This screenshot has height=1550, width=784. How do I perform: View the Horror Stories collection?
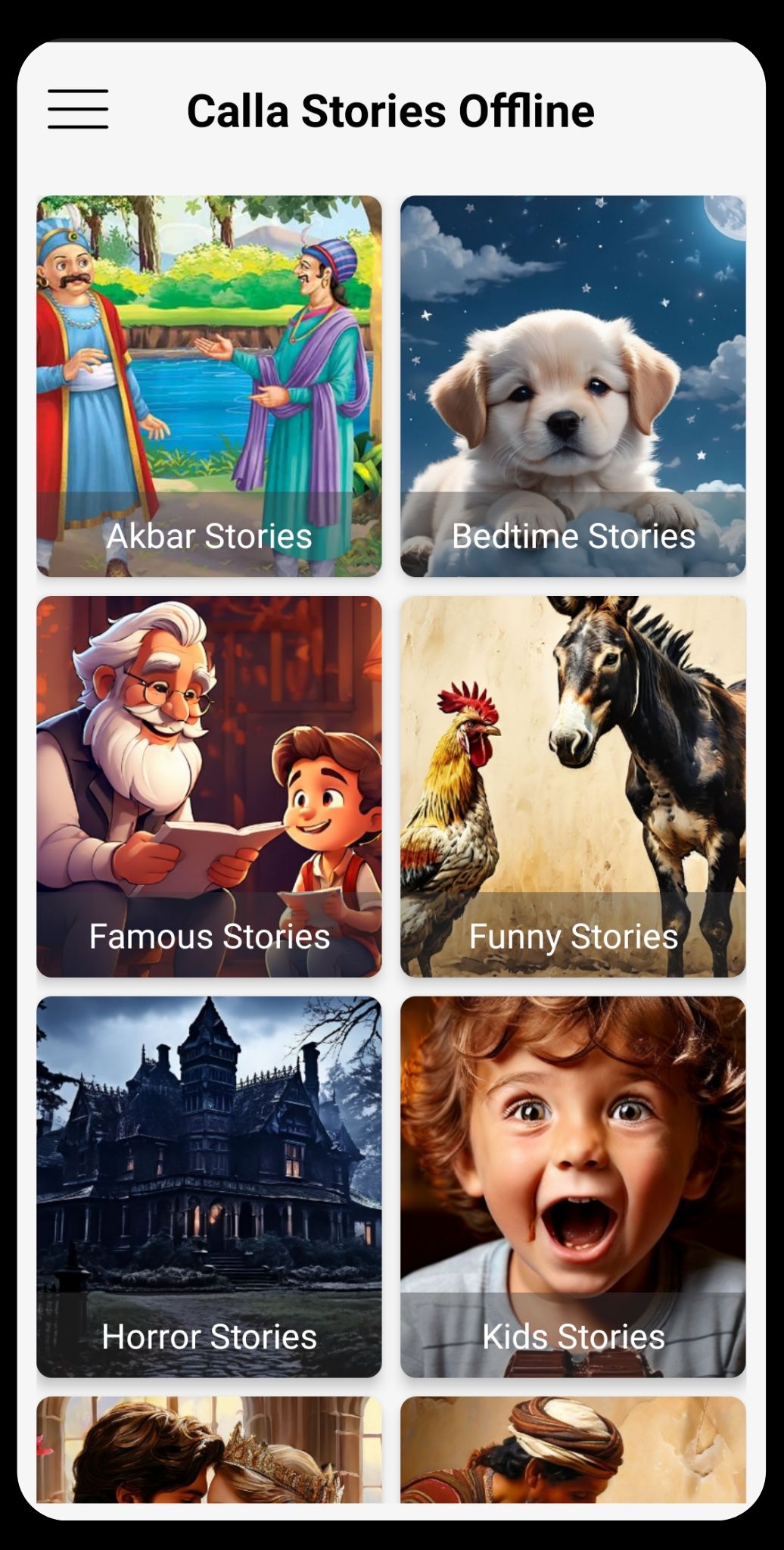pyautogui.click(x=209, y=1187)
